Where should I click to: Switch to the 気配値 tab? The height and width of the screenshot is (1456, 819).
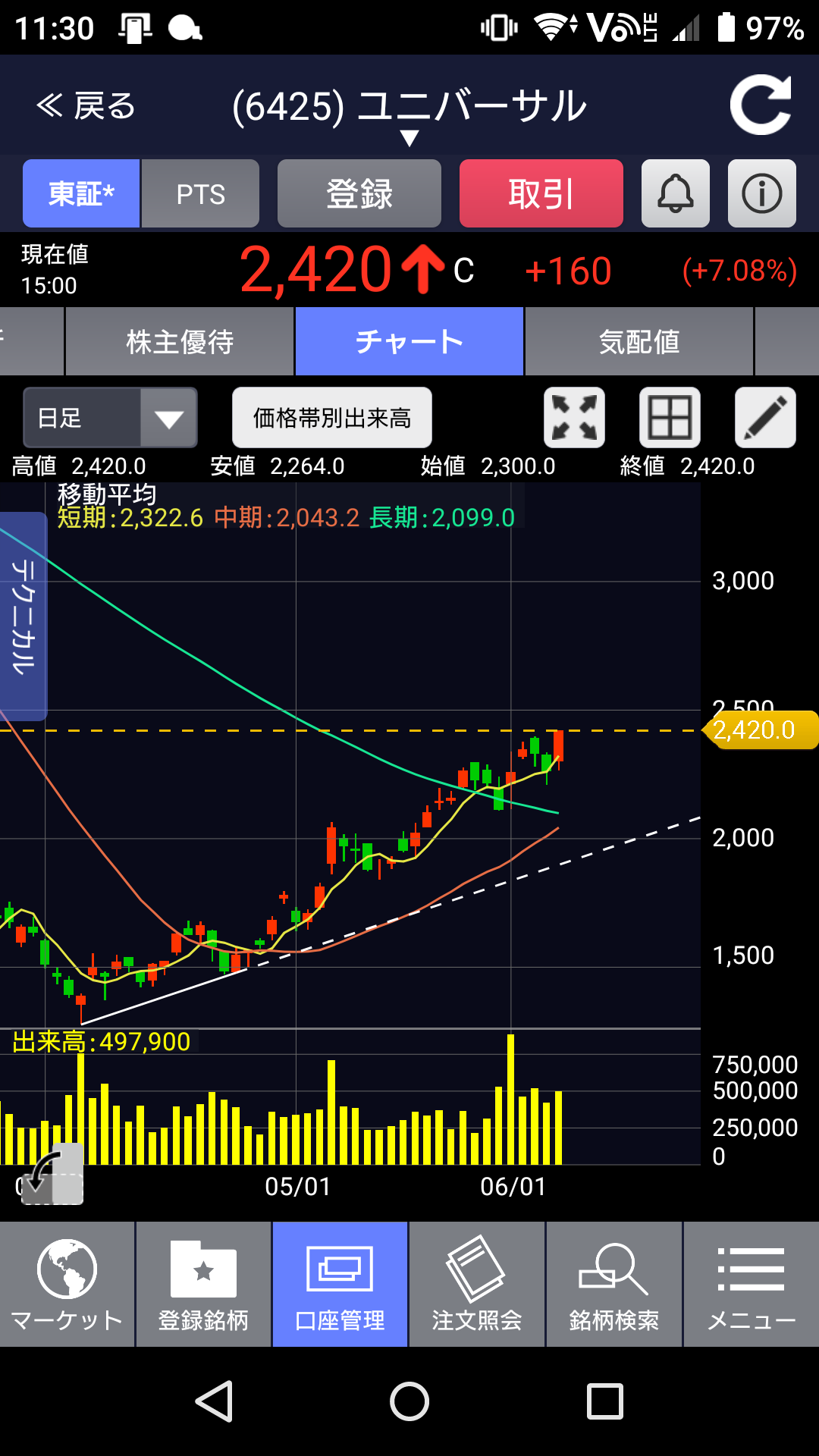639,342
